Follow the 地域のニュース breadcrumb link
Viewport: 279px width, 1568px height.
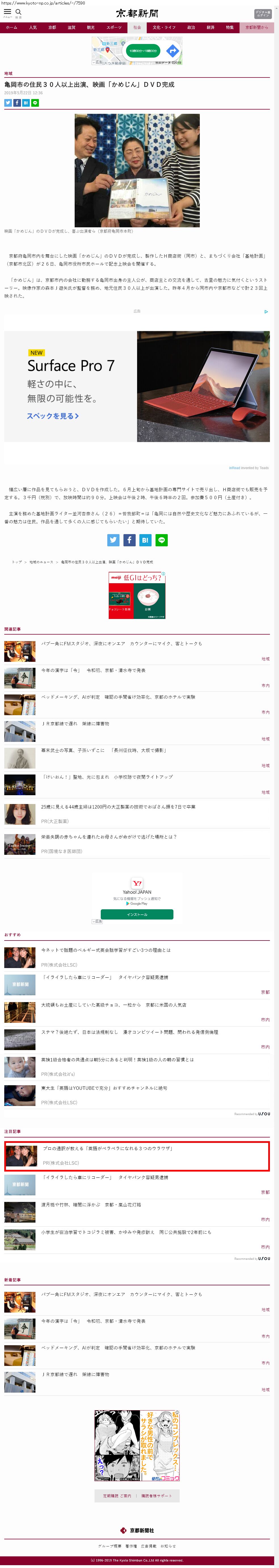tap(41, 562)
